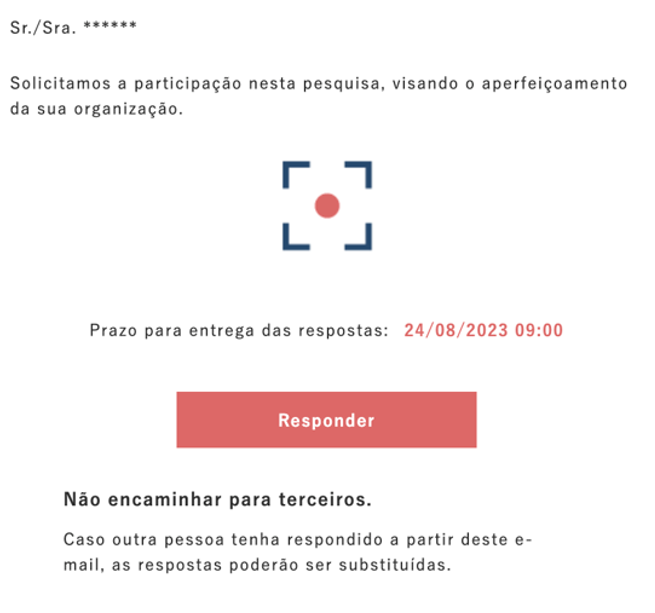Image resolution: width=655 pixels, height=613 pixels.
Task: Tap the Responder button
Action: (326, 420)
